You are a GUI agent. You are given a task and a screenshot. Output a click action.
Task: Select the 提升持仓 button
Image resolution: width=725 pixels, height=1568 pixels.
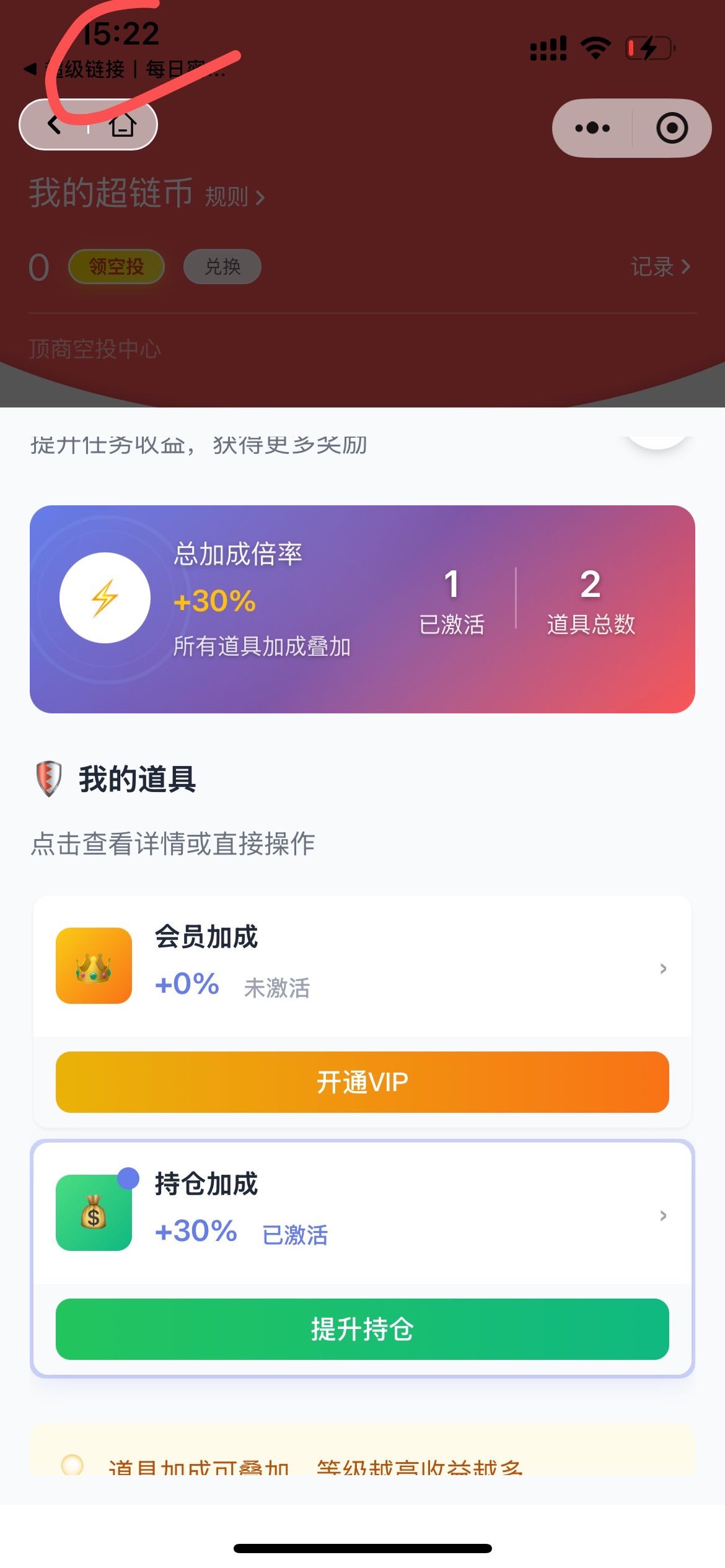(x=362, y=1329)
